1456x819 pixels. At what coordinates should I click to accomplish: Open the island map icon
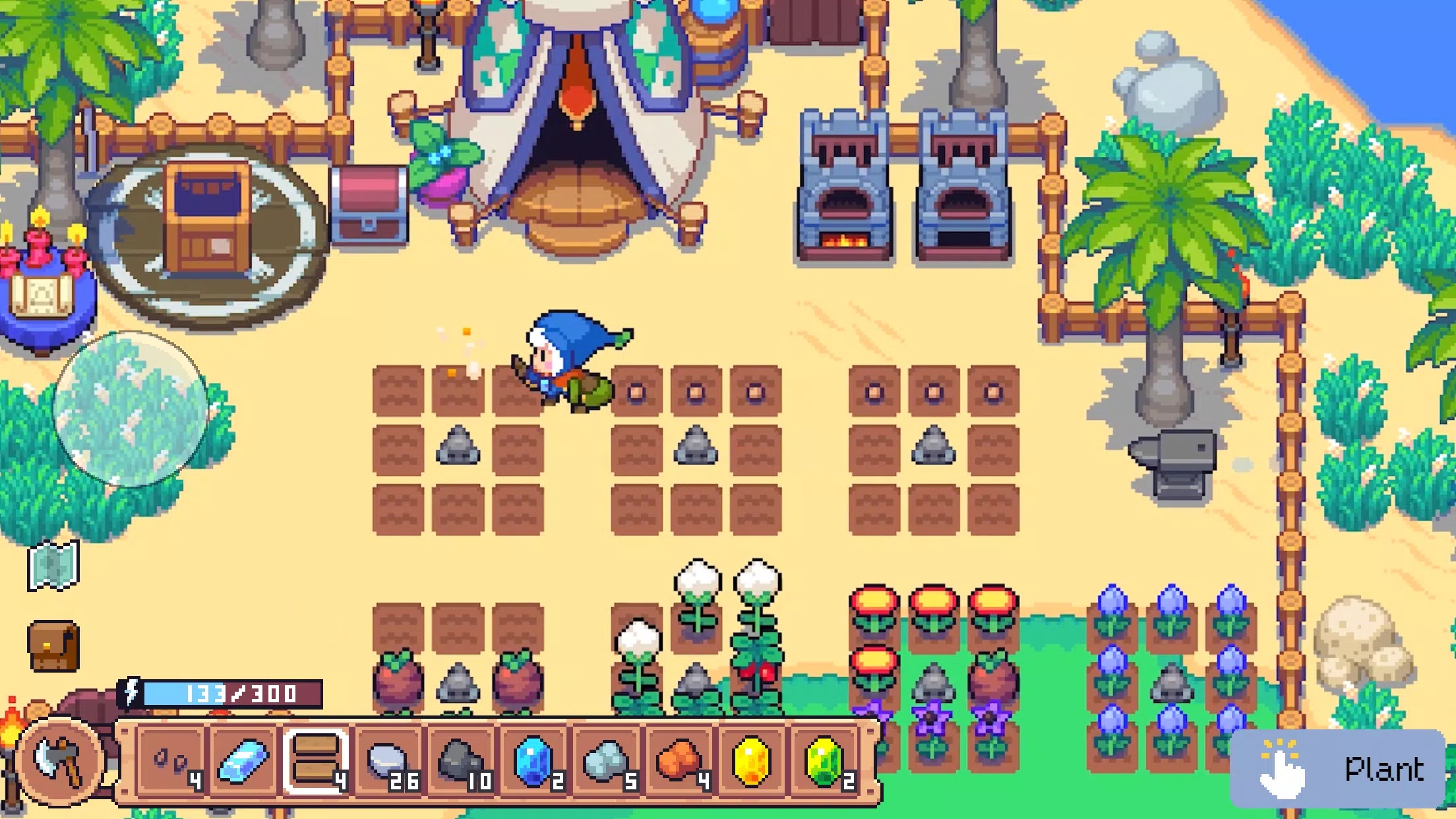point(53,565)
